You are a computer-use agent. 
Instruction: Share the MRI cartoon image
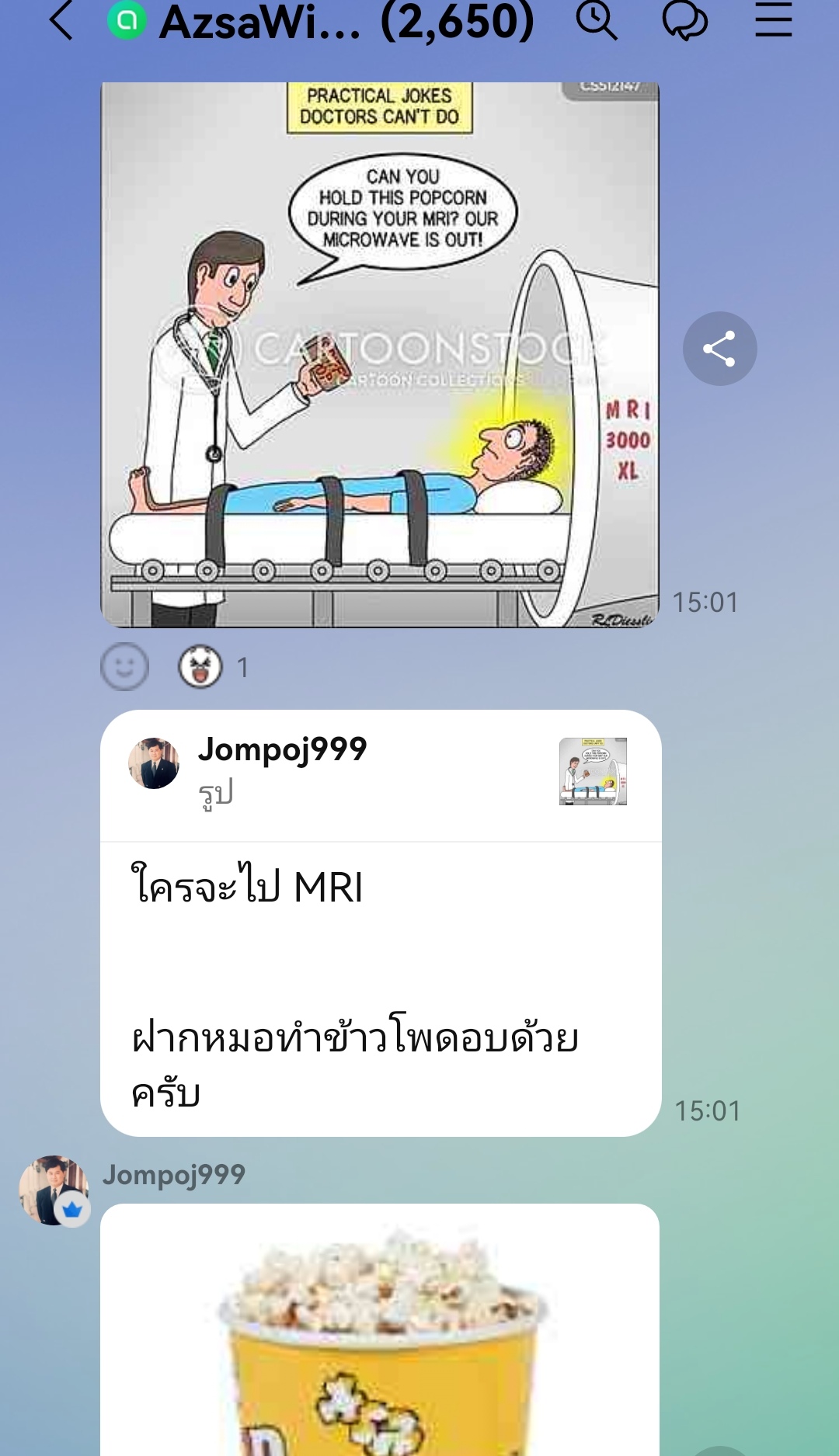pos(719,349)
